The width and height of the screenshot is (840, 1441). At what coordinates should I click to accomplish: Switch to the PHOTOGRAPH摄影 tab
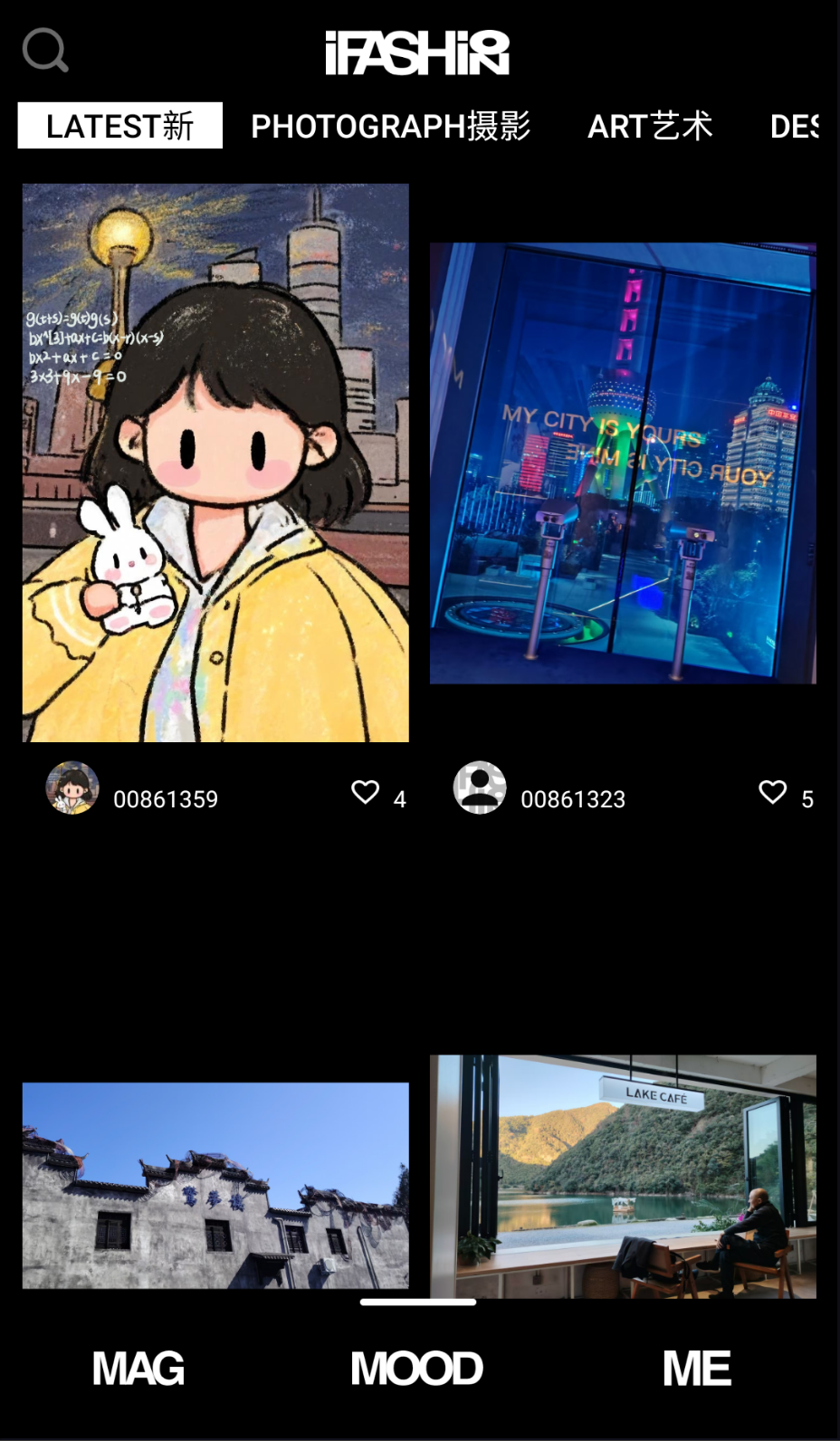pos(390,126)
